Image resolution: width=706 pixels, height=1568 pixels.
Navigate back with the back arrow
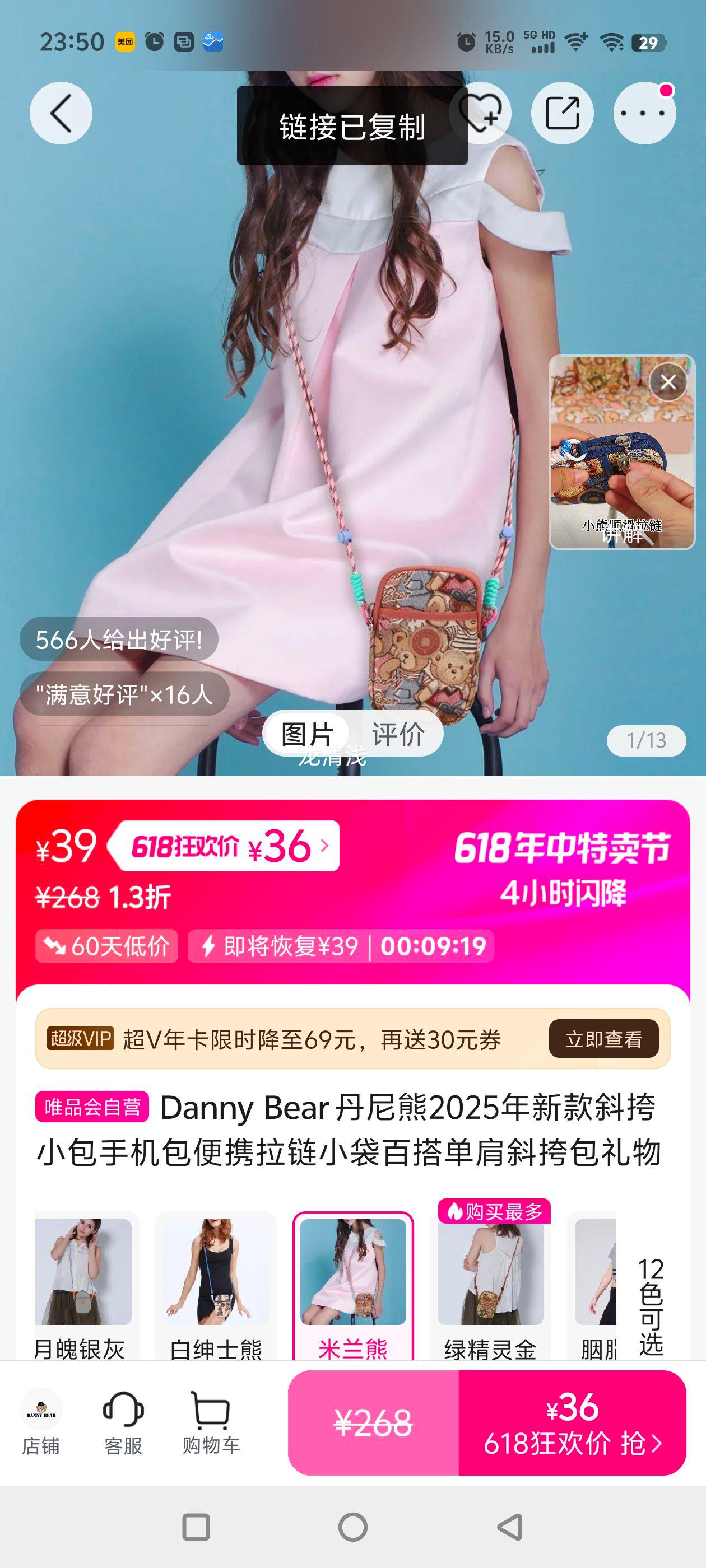pyautogui.click(x=61, y=113)
